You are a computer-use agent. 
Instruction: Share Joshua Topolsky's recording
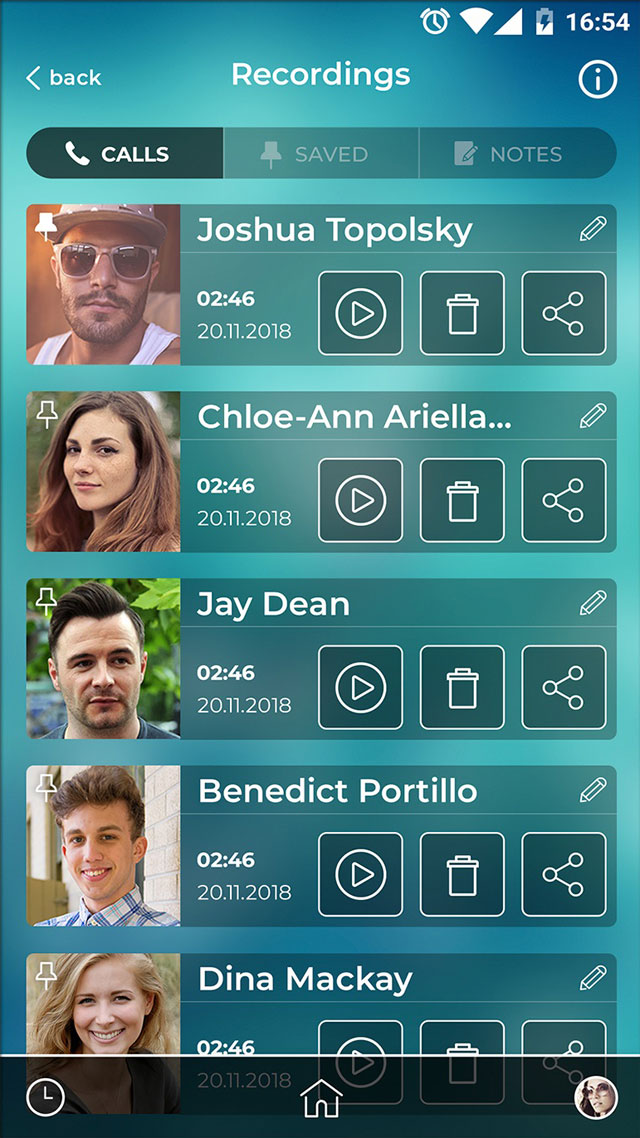click(564, 313)
